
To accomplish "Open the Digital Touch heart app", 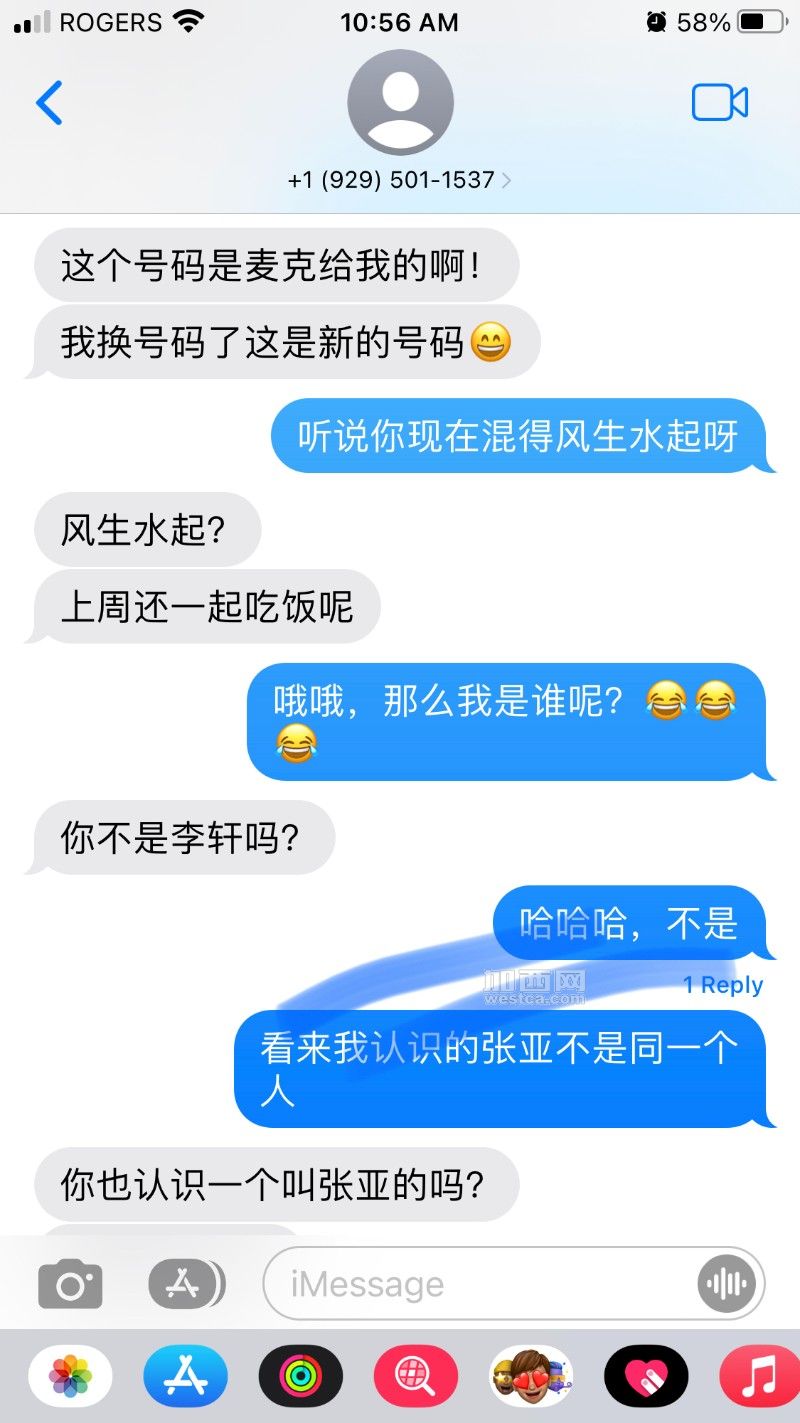I will [646, 1377].
